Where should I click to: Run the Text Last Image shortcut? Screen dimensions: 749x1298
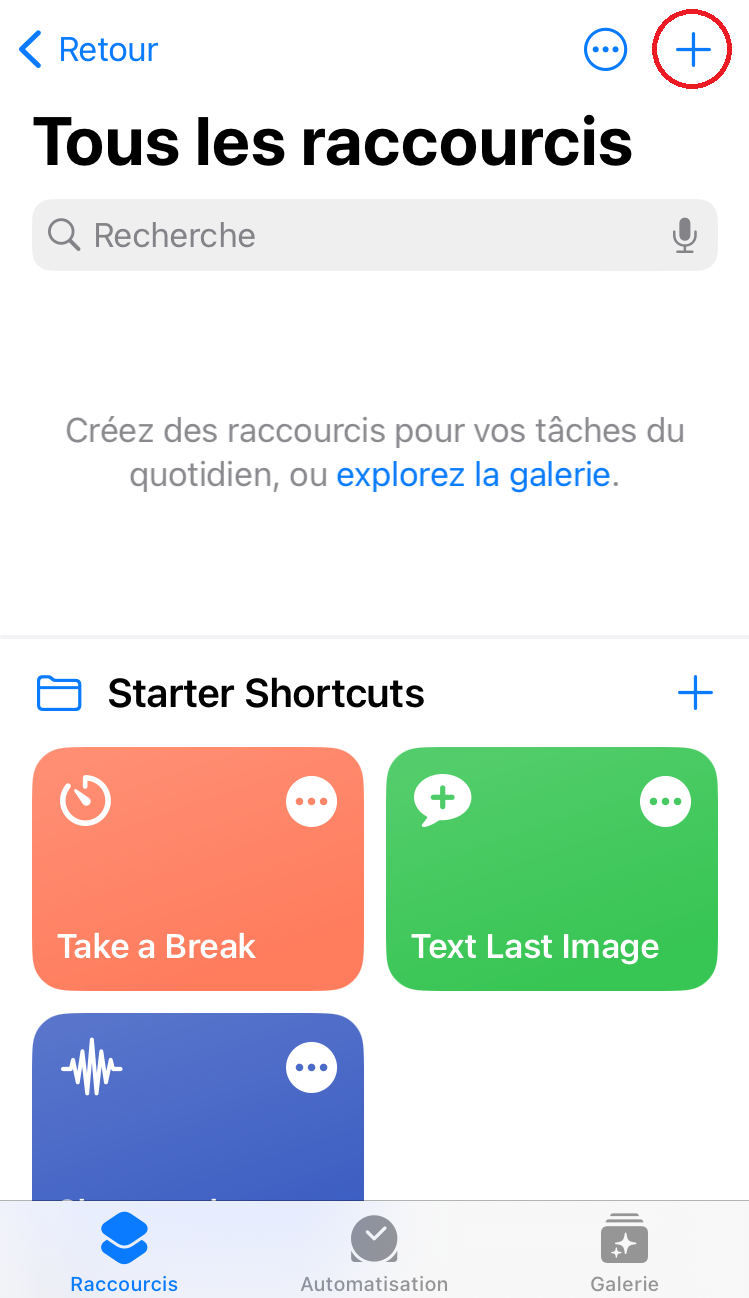(552, 869)
